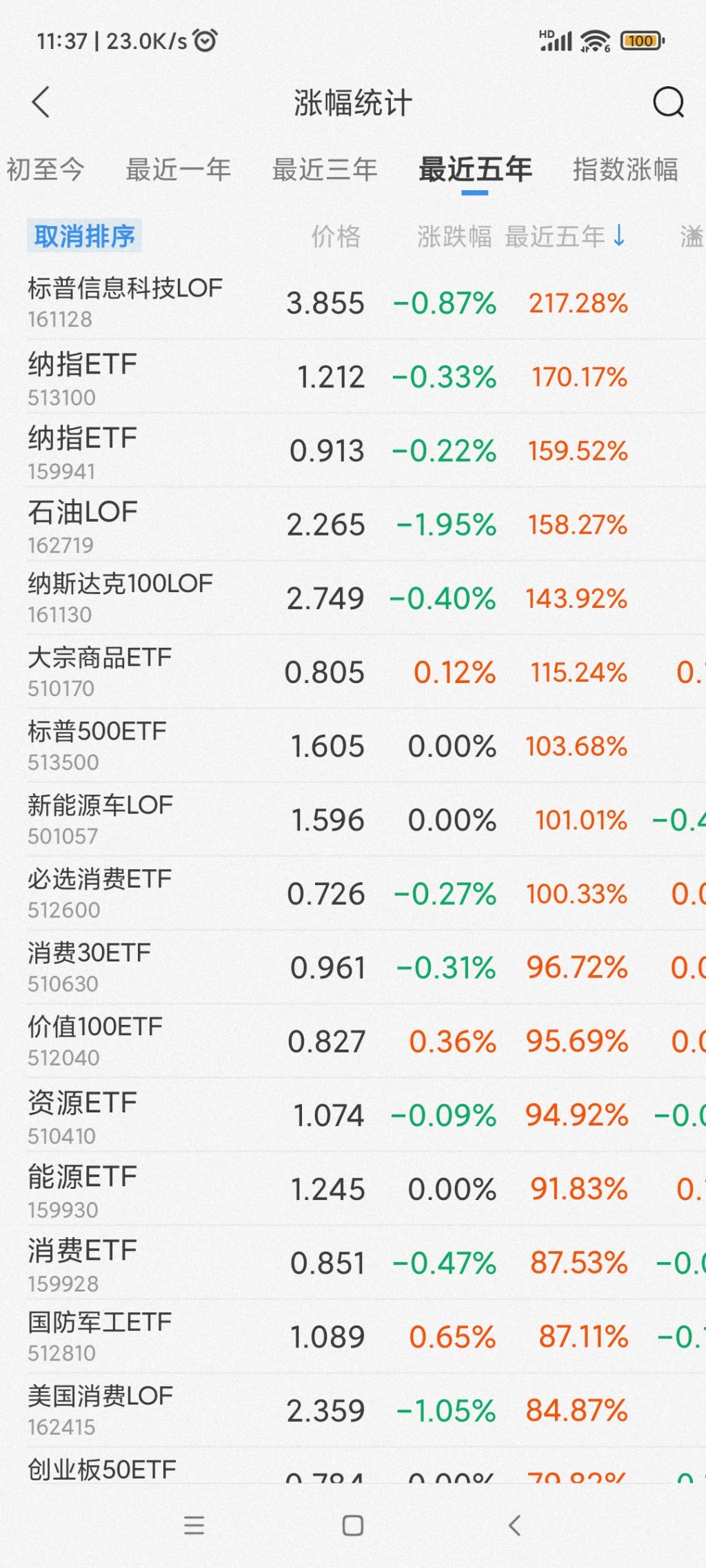Switch to 最近一年 tab
706x1568 pixels.
coord(178,170)
